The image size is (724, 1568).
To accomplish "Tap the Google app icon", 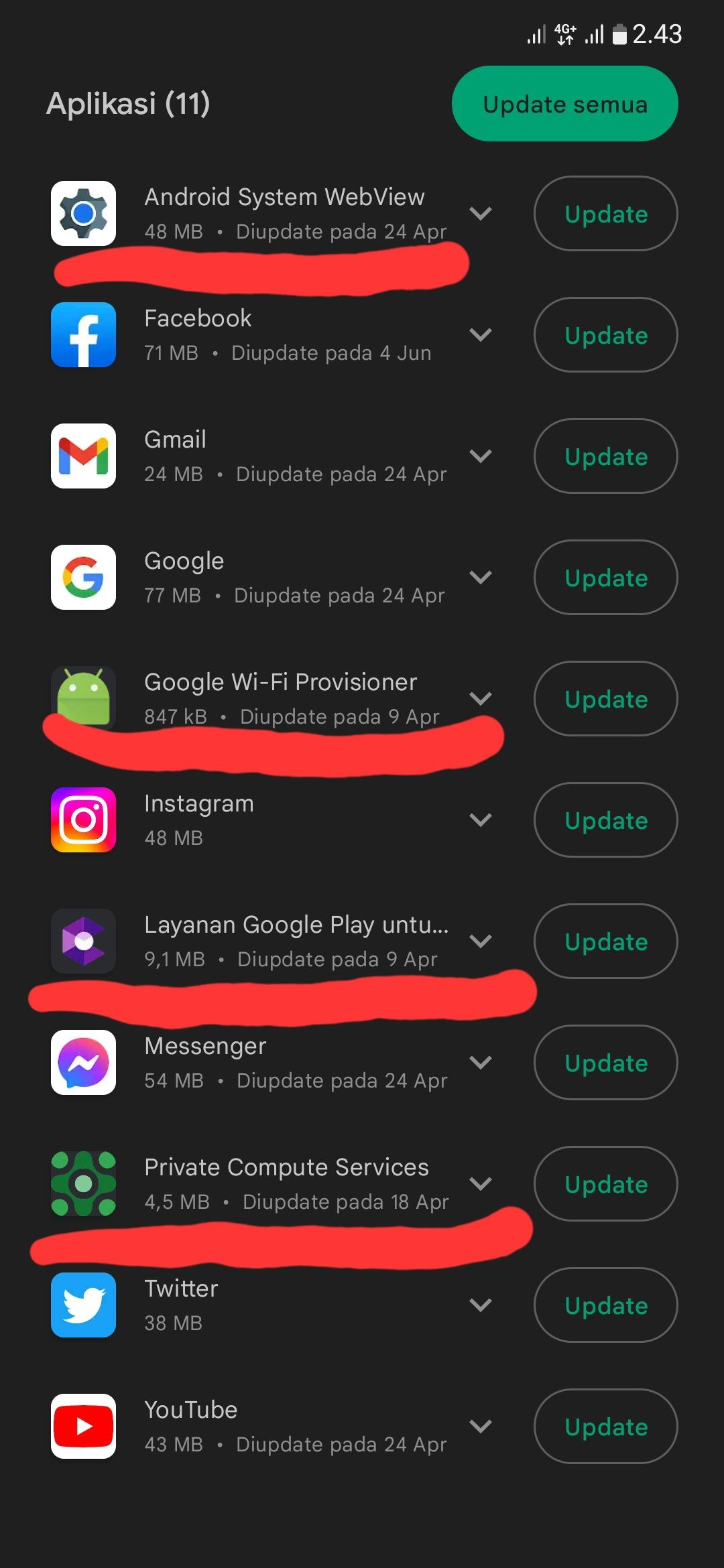I will click(x=83, y=578).
